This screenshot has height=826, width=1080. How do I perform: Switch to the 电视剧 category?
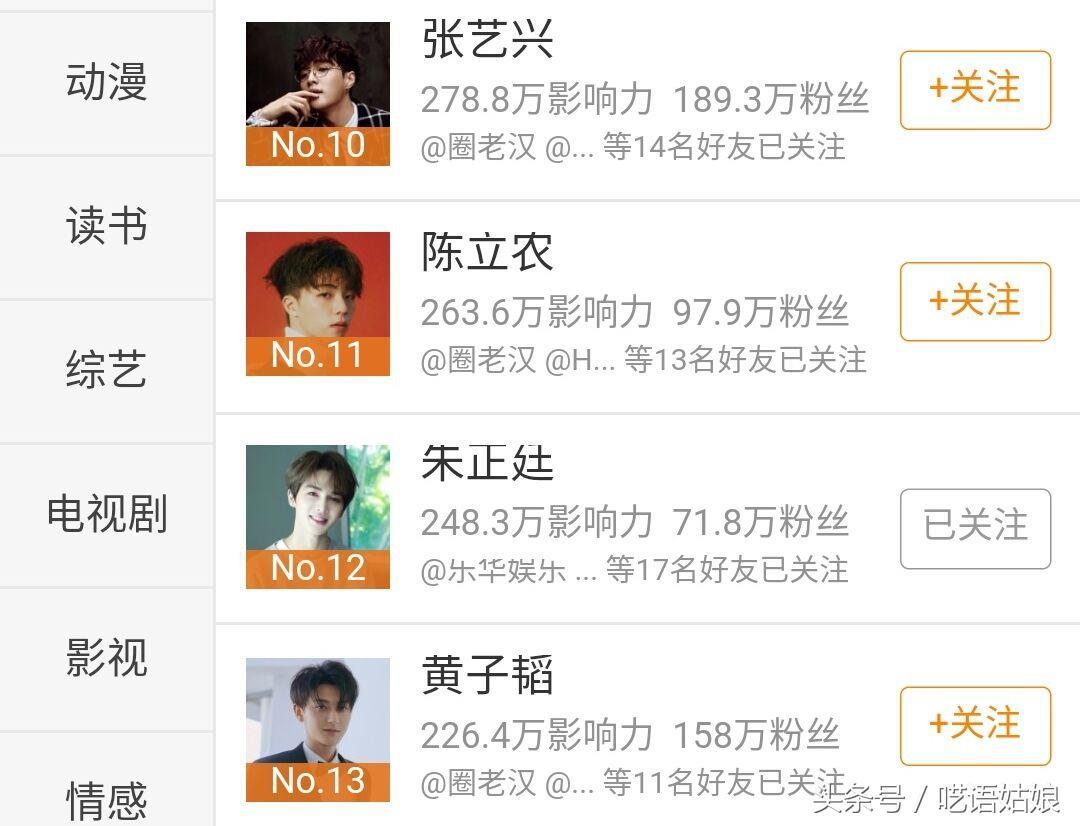106,514
